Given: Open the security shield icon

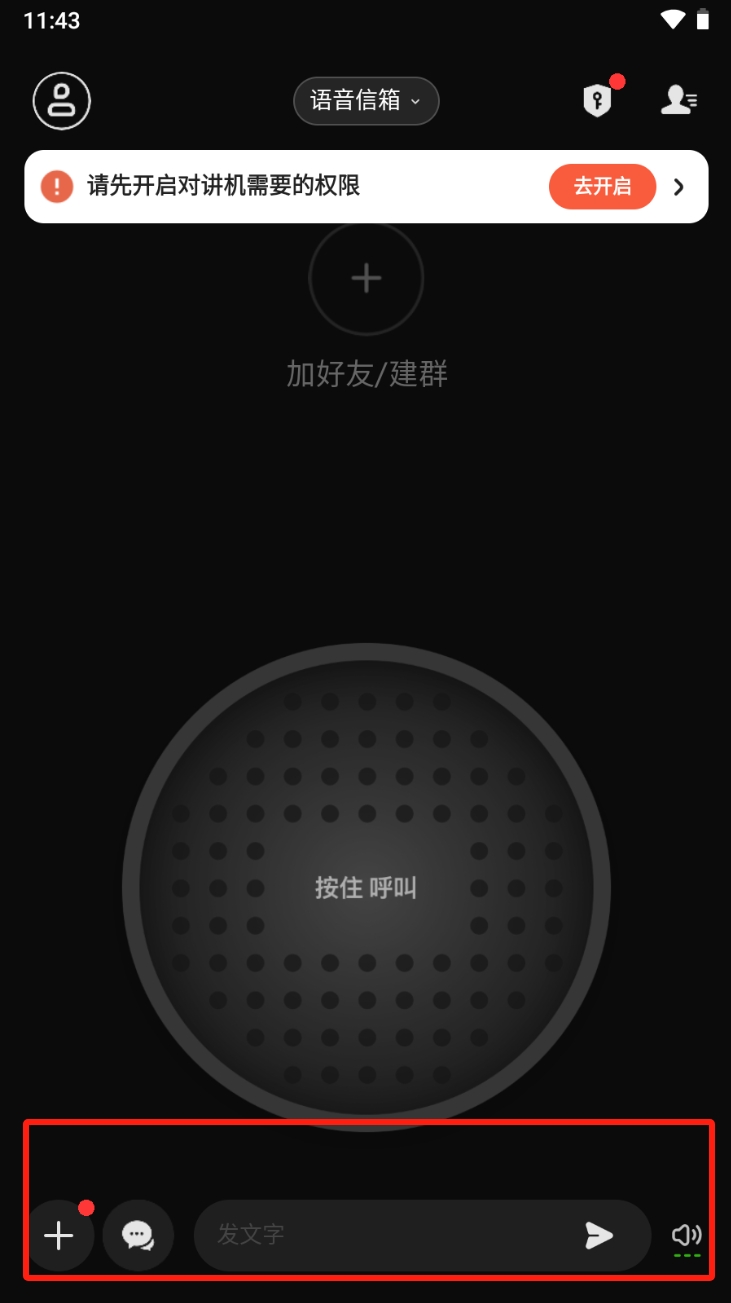Looking at the screenshot, I should click(597, 100).
